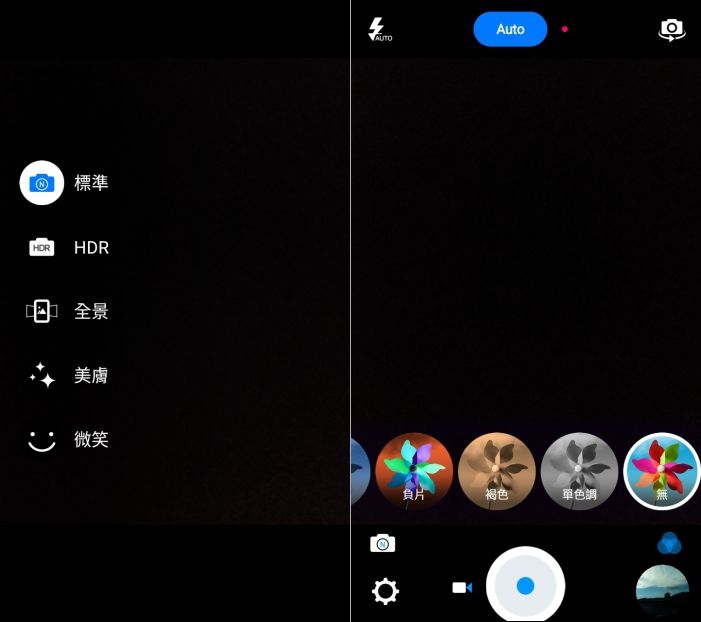701x622 pixels.
Task: Open camera settings gear
Action: click(385, 591)
